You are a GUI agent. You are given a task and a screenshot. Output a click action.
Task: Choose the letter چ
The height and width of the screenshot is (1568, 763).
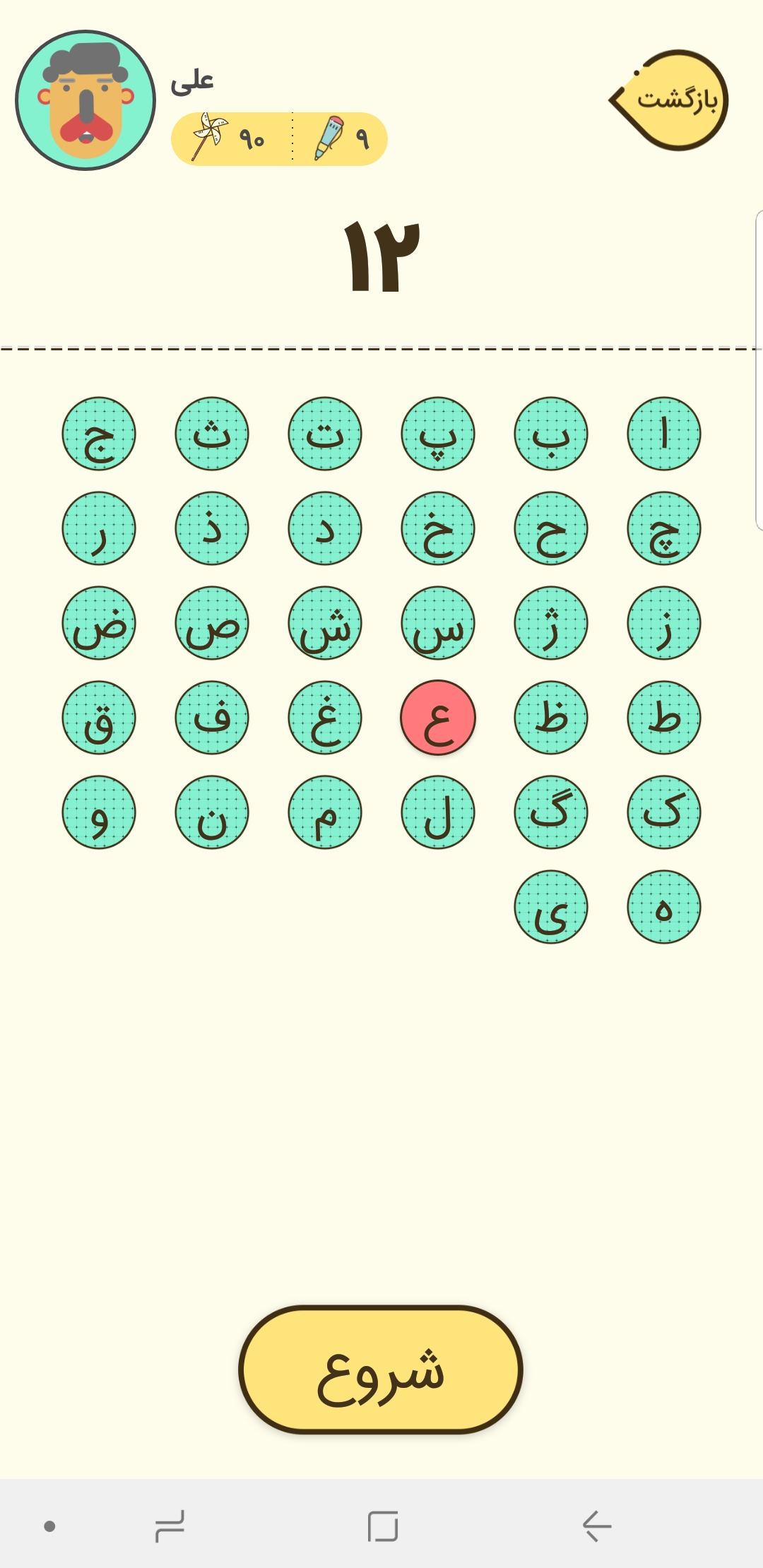pyautogui.click(x=663, y=528)
